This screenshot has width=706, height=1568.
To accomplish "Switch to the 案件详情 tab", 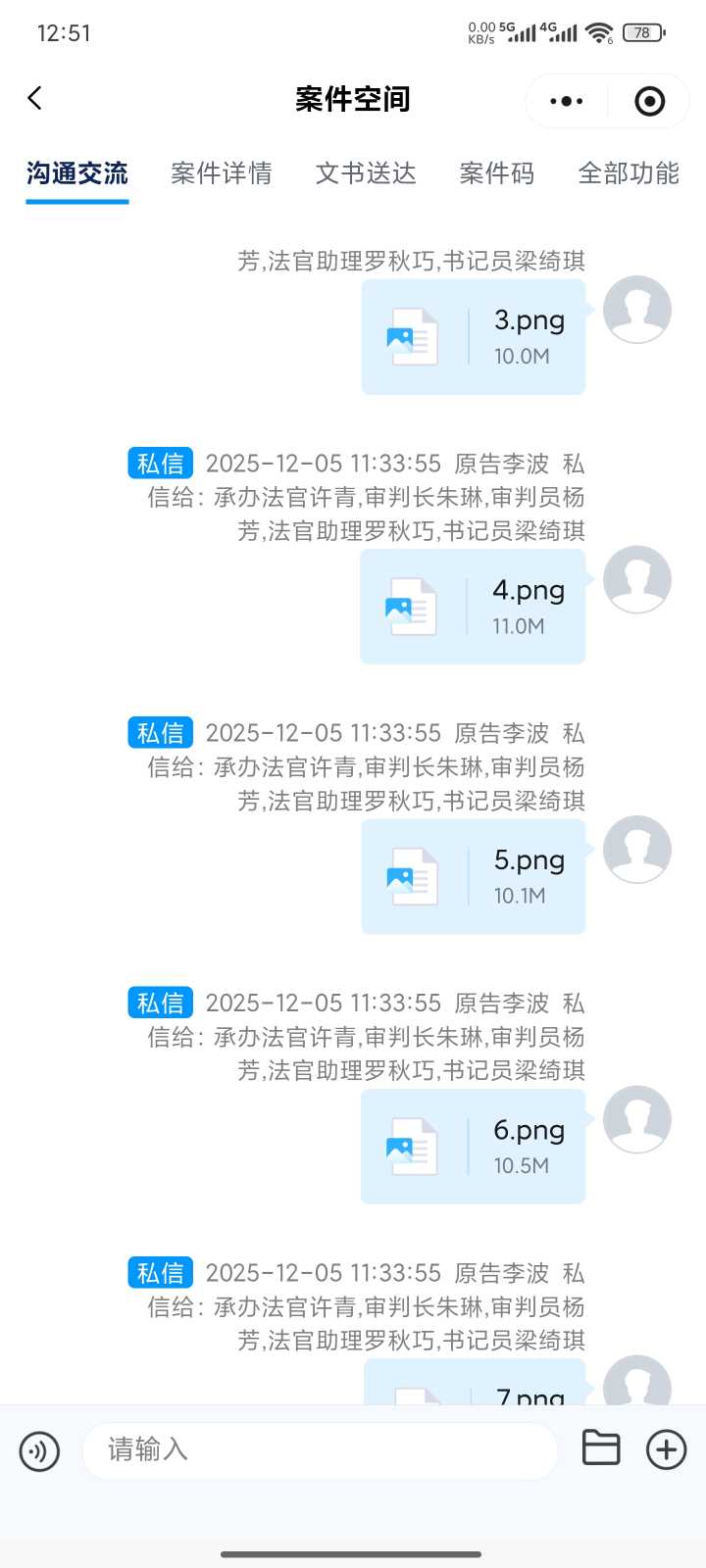I will (222, 173).
